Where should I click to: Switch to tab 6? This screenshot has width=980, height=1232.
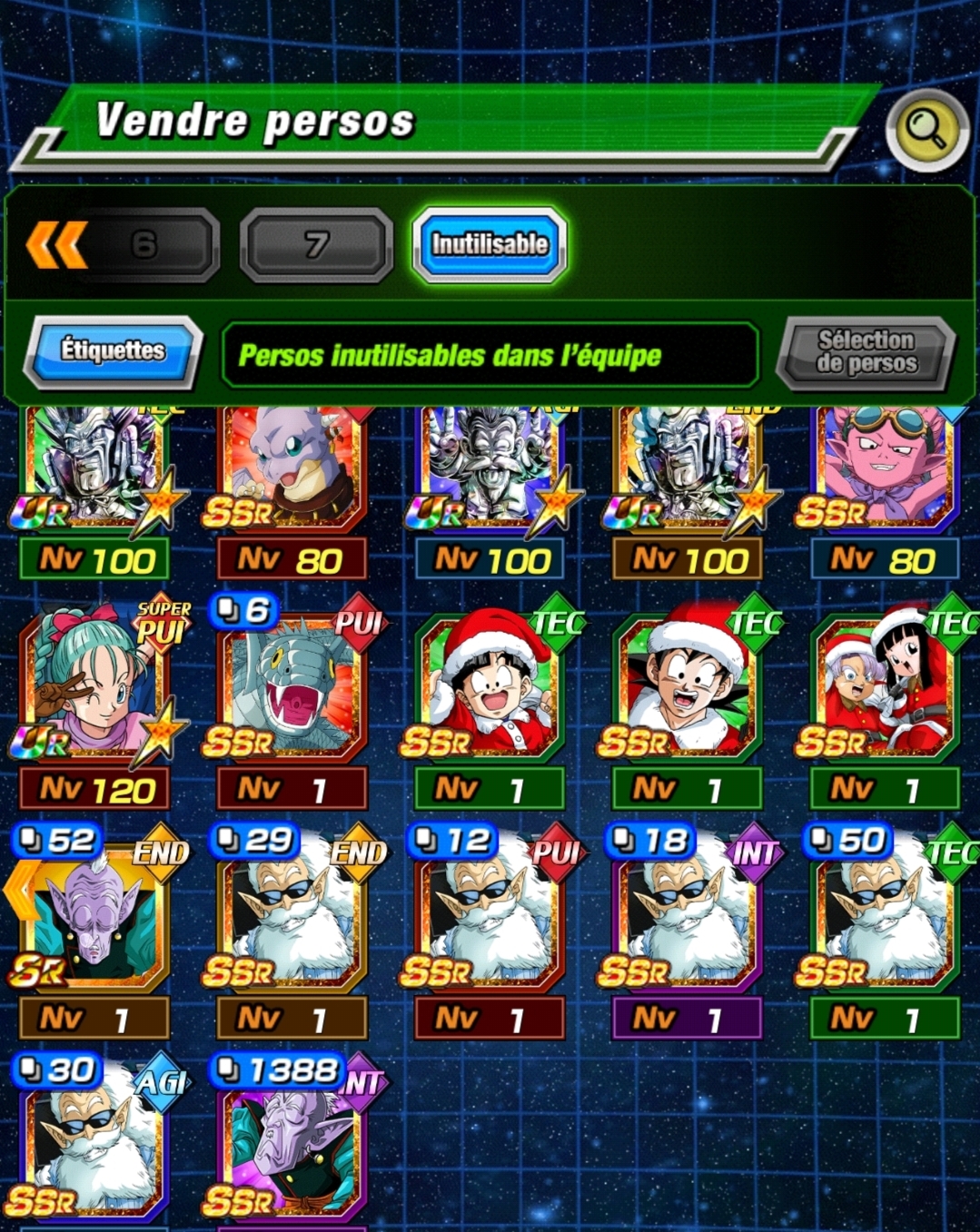145,244
